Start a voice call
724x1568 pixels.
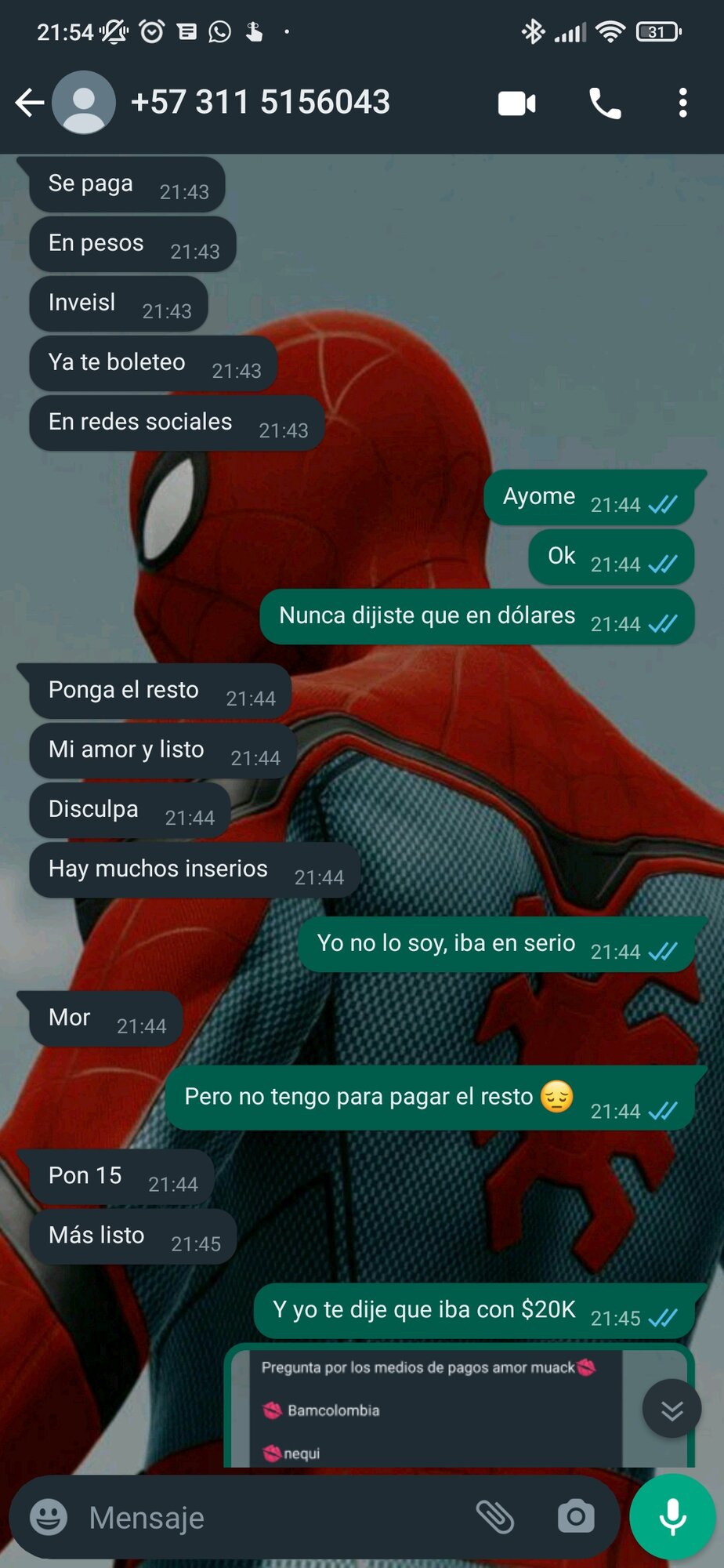pos(604,103)
